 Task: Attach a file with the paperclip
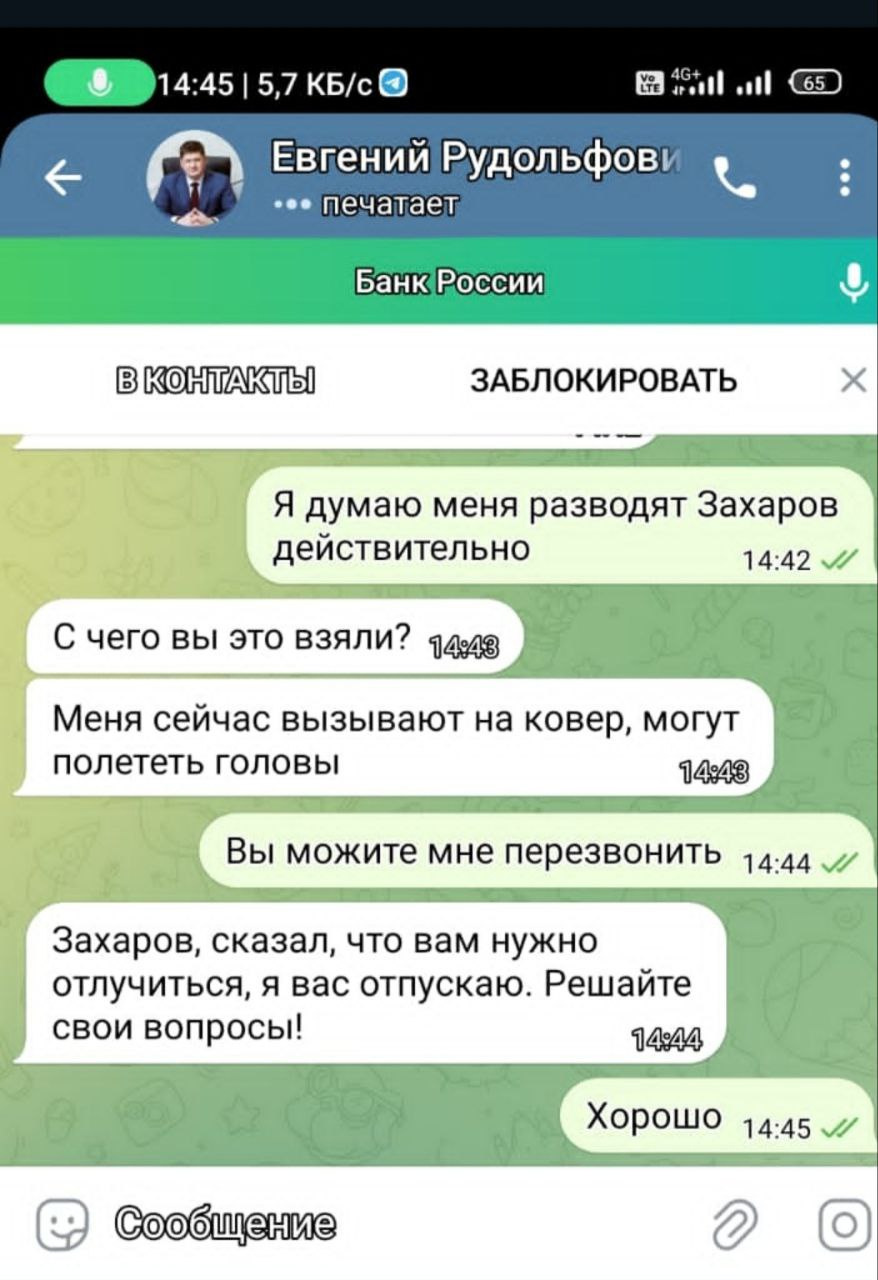pyautogui.click(x=735, y=1225)
